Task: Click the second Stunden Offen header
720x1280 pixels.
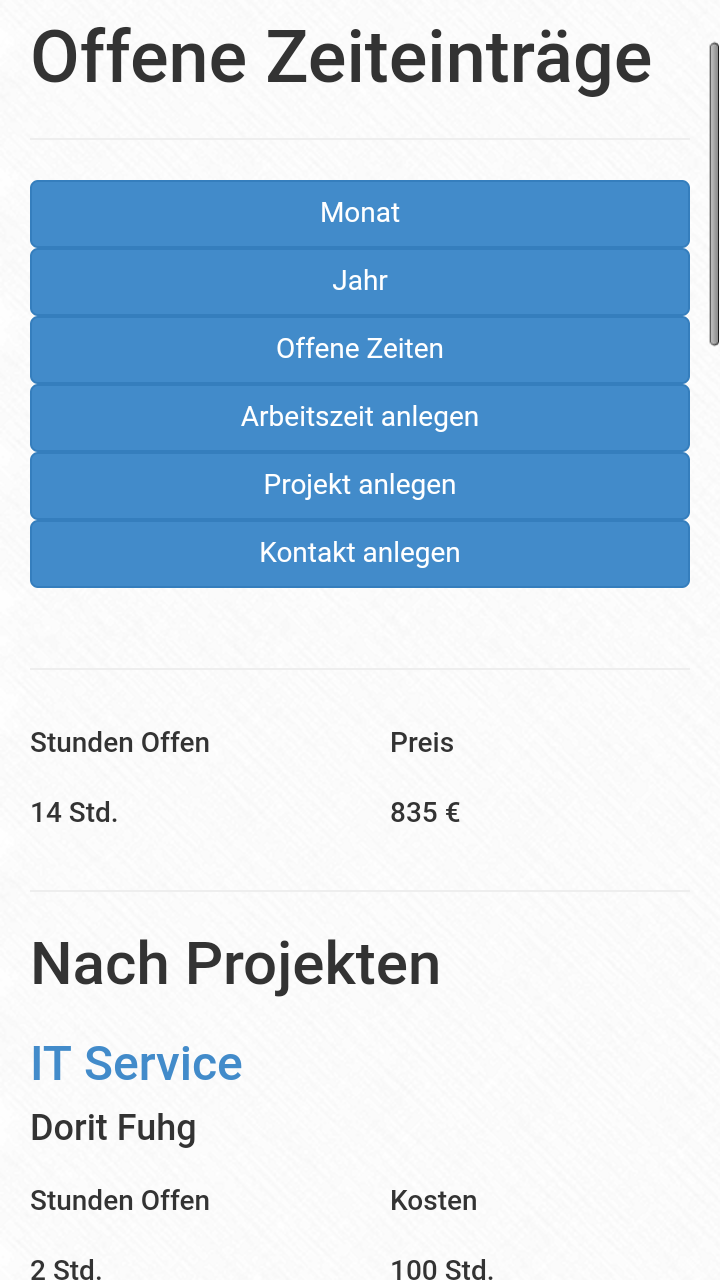Action: click(119, 1200)
